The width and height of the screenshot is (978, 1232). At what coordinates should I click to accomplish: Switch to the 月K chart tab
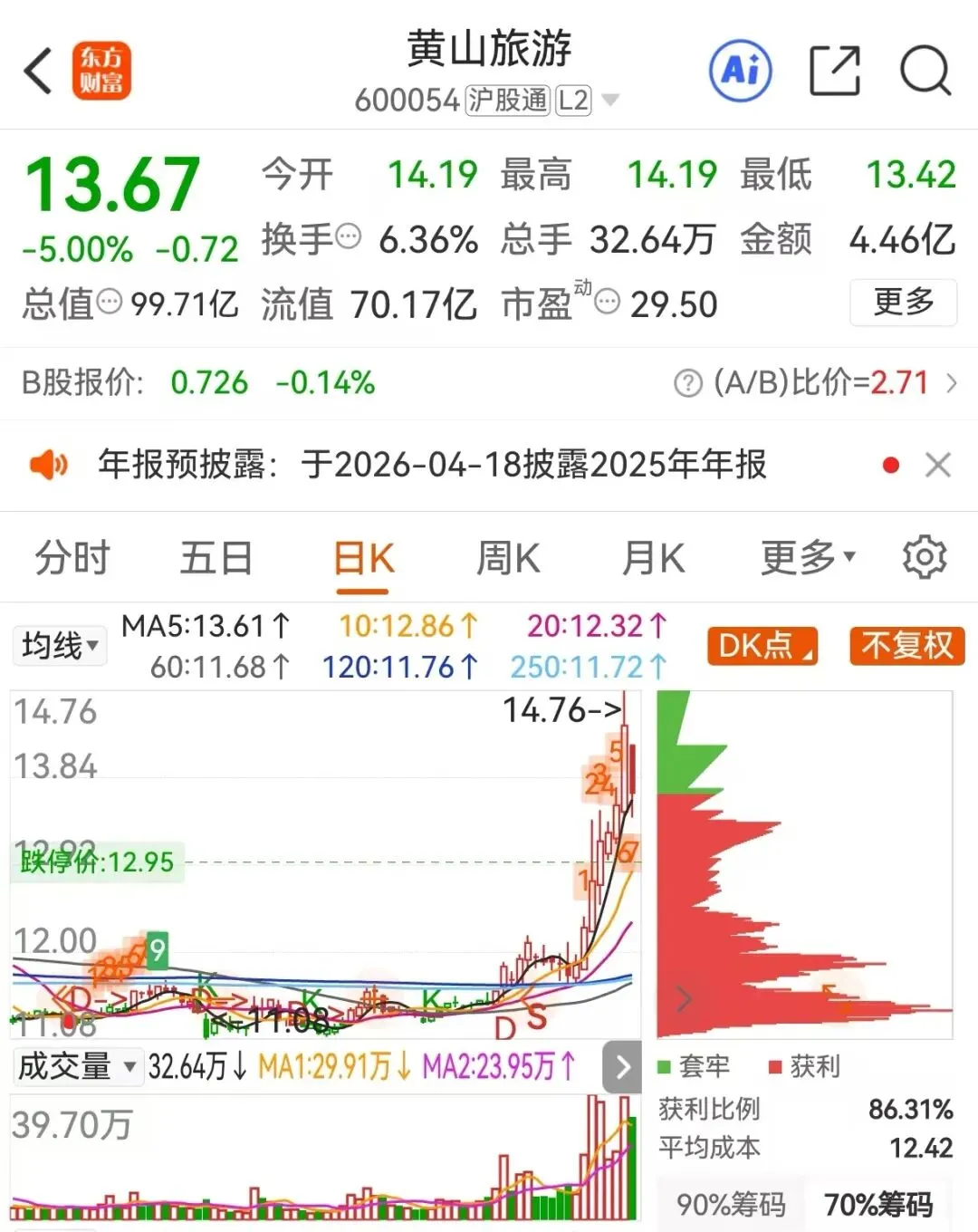(653, 557)
